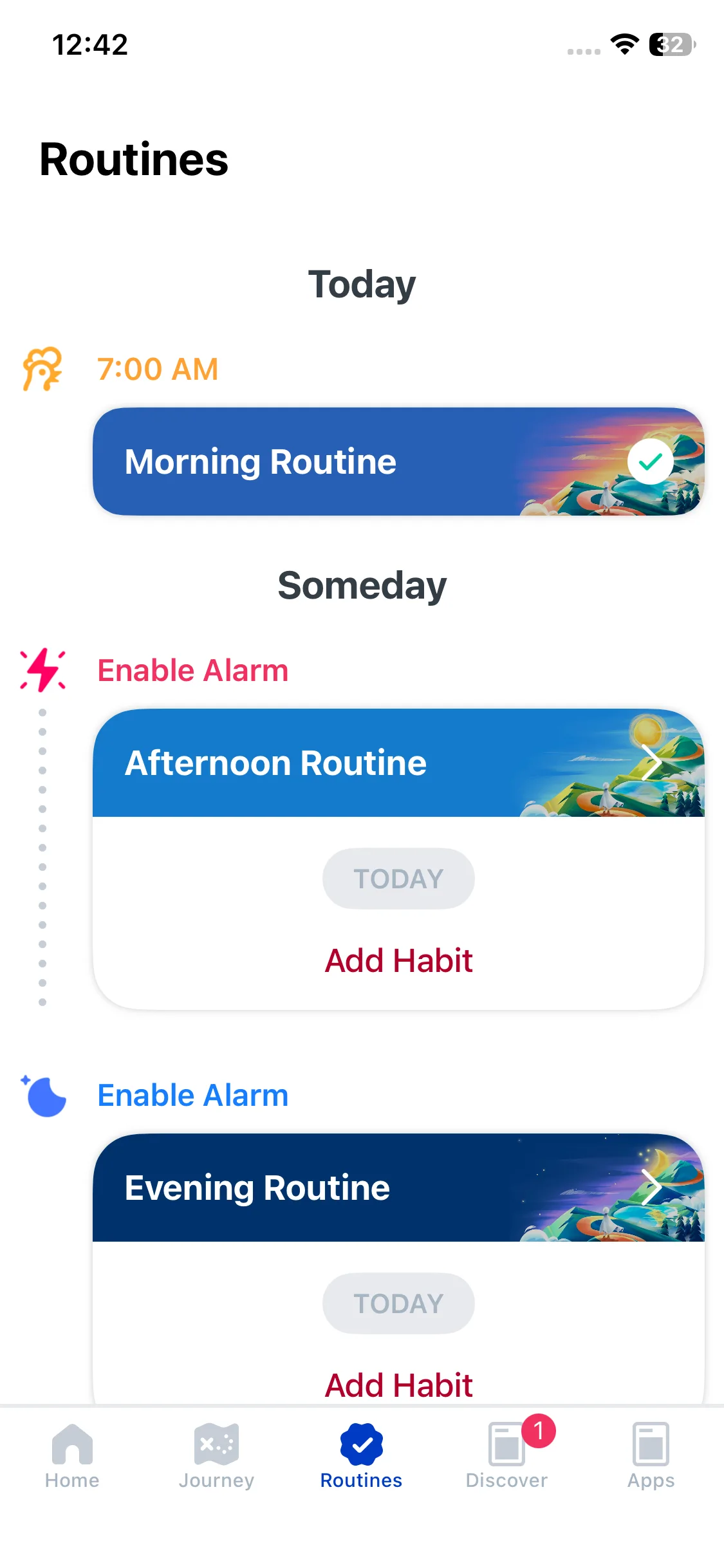Open the Morning Routine card
Viewport: 724px width, 1568px height.
[360, 462]
